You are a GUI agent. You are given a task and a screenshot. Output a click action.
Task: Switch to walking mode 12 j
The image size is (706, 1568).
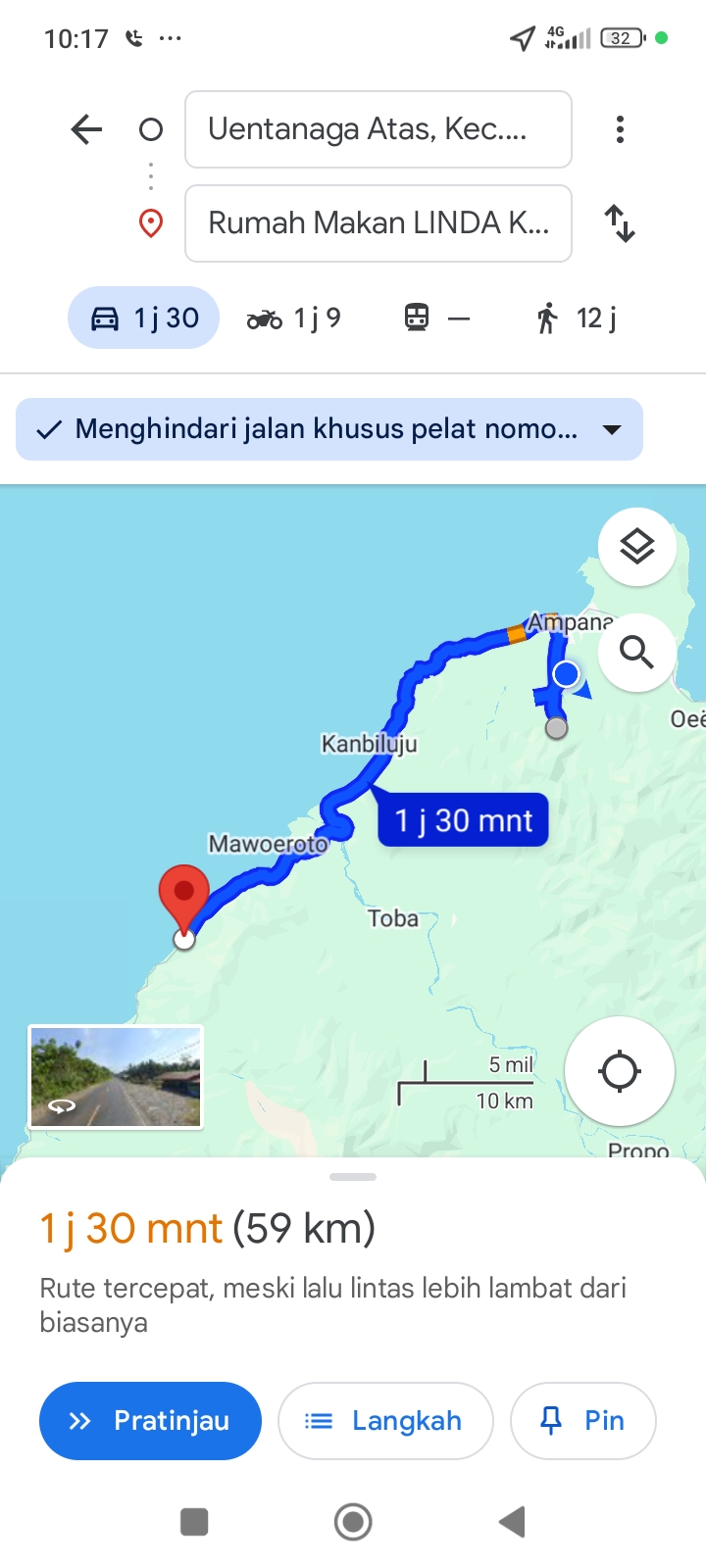(x=577, y=318)
